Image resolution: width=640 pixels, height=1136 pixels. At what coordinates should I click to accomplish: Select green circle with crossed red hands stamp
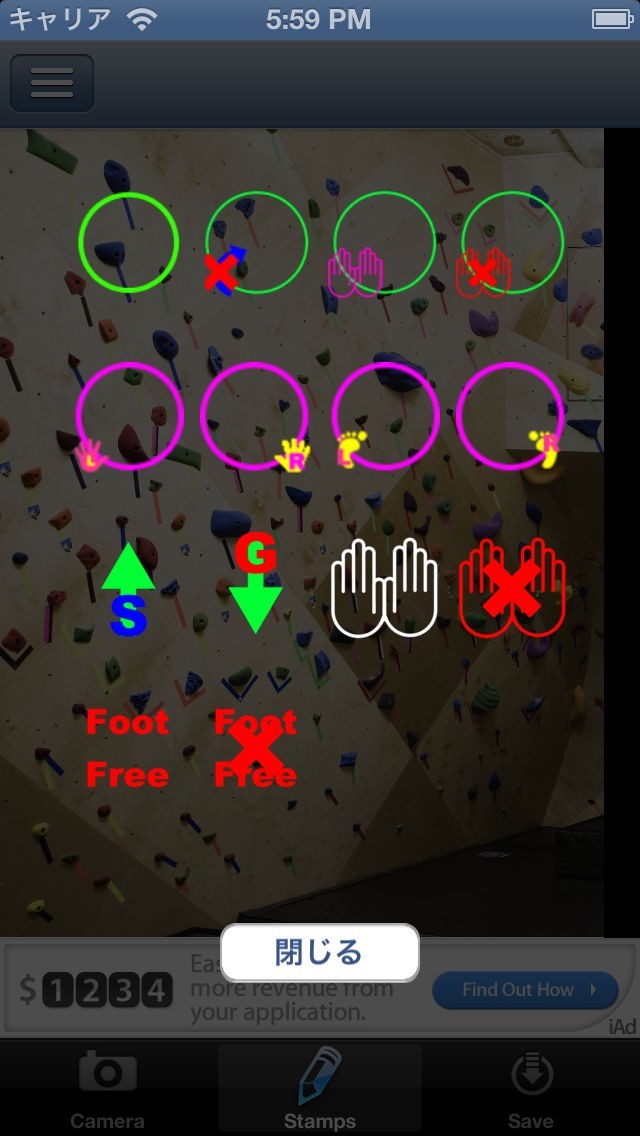click(512, 243)
